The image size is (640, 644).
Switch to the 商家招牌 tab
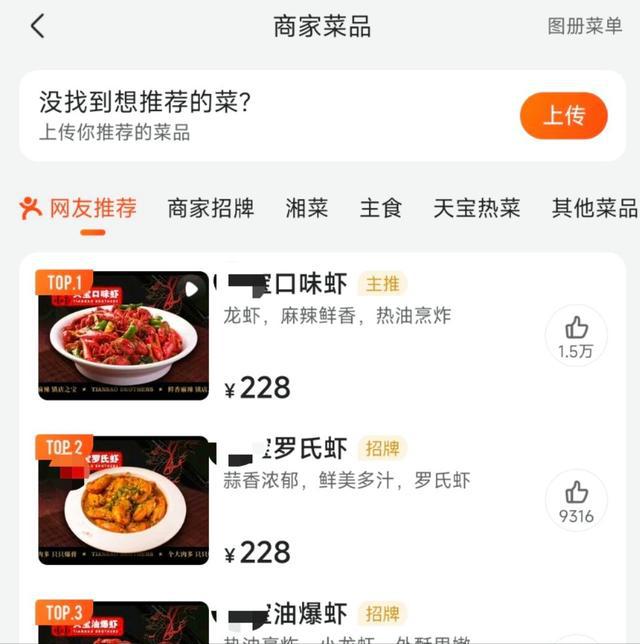[x=211, y=208]
